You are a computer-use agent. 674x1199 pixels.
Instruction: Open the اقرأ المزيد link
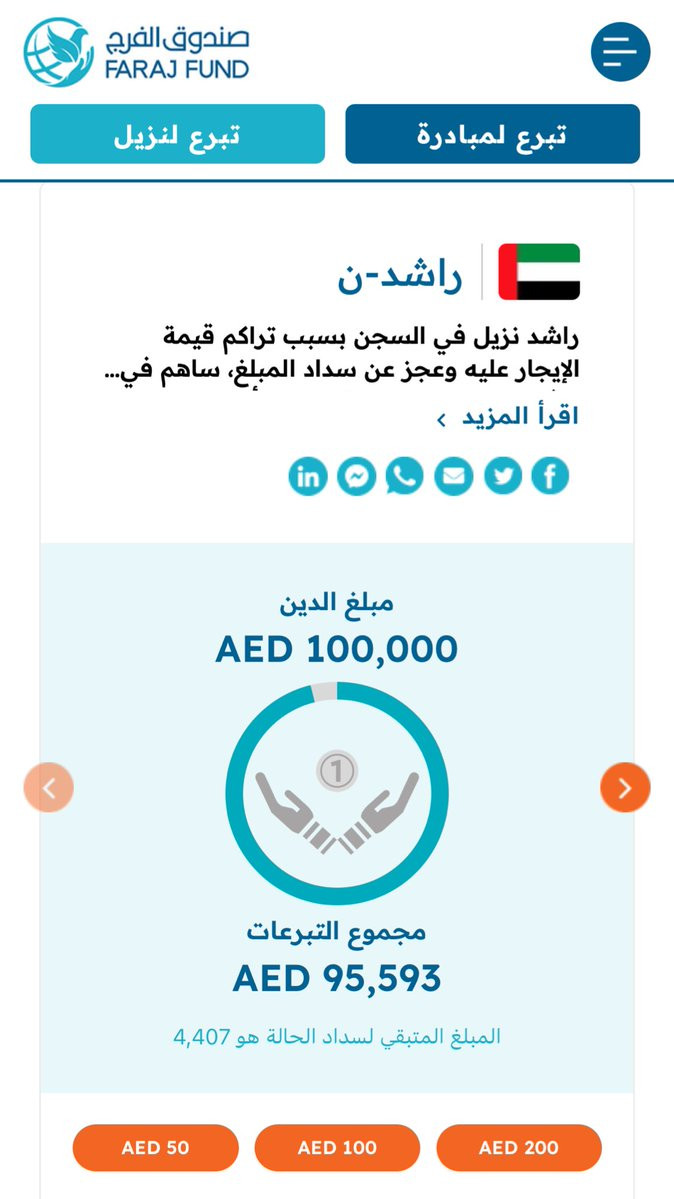pos(508,417)
